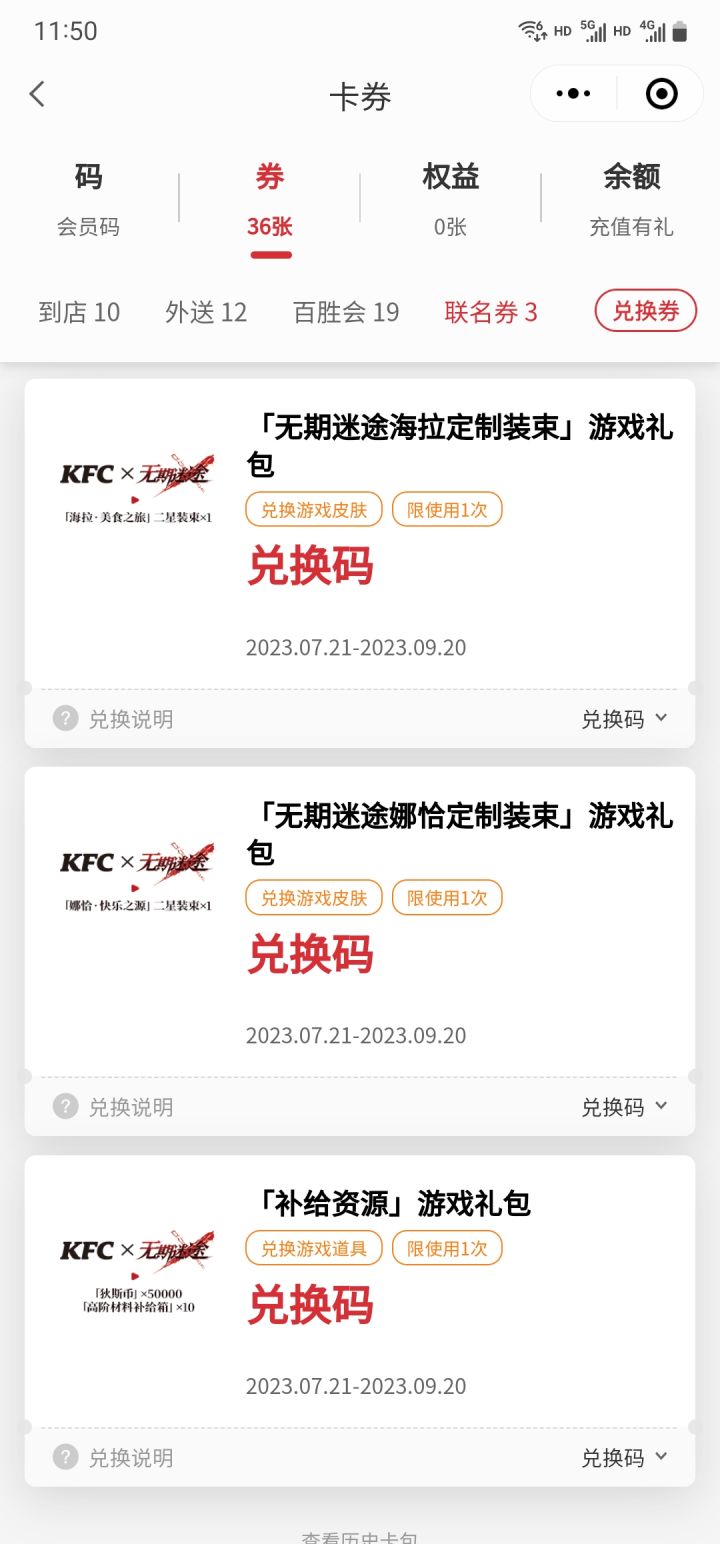The image size is (720, 1544).
Task: Switch to the 权益 0张 tab
Action: tap(450, 200)
